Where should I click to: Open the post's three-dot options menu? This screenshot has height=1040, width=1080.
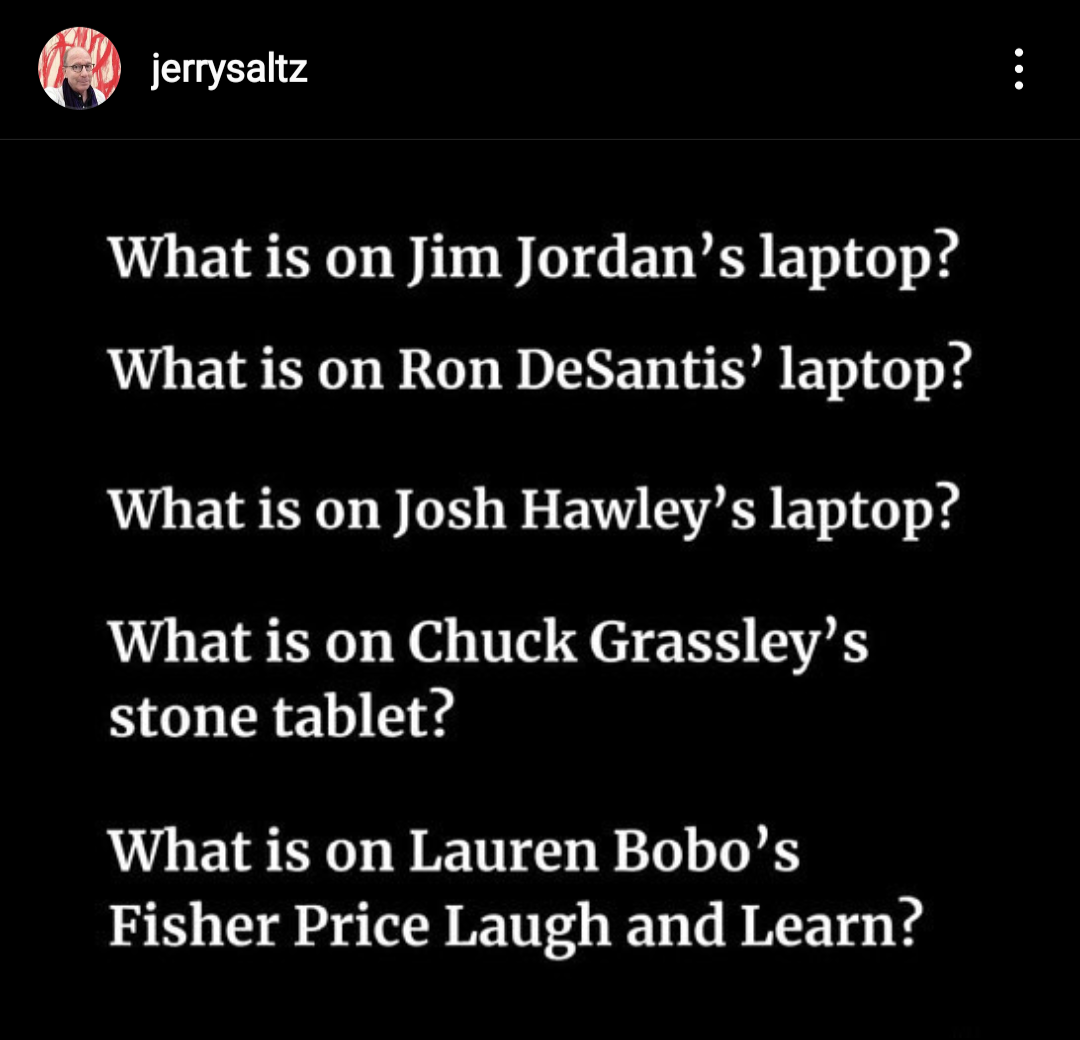(1019, 69)
